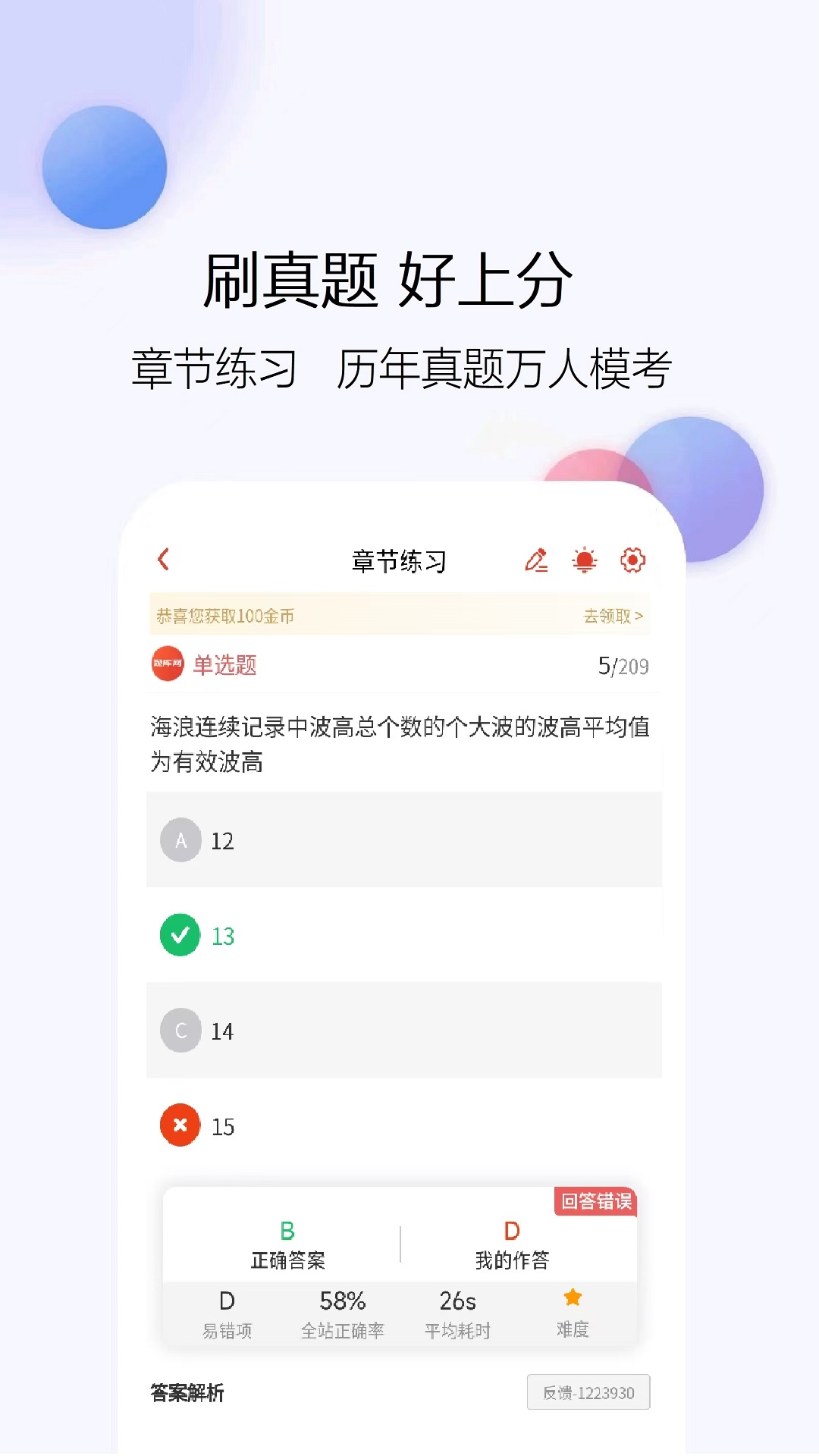This screenshot has width=819, height=1456.
Task: Open the pencil edit icon in the top bar
Action: (536, 560)
